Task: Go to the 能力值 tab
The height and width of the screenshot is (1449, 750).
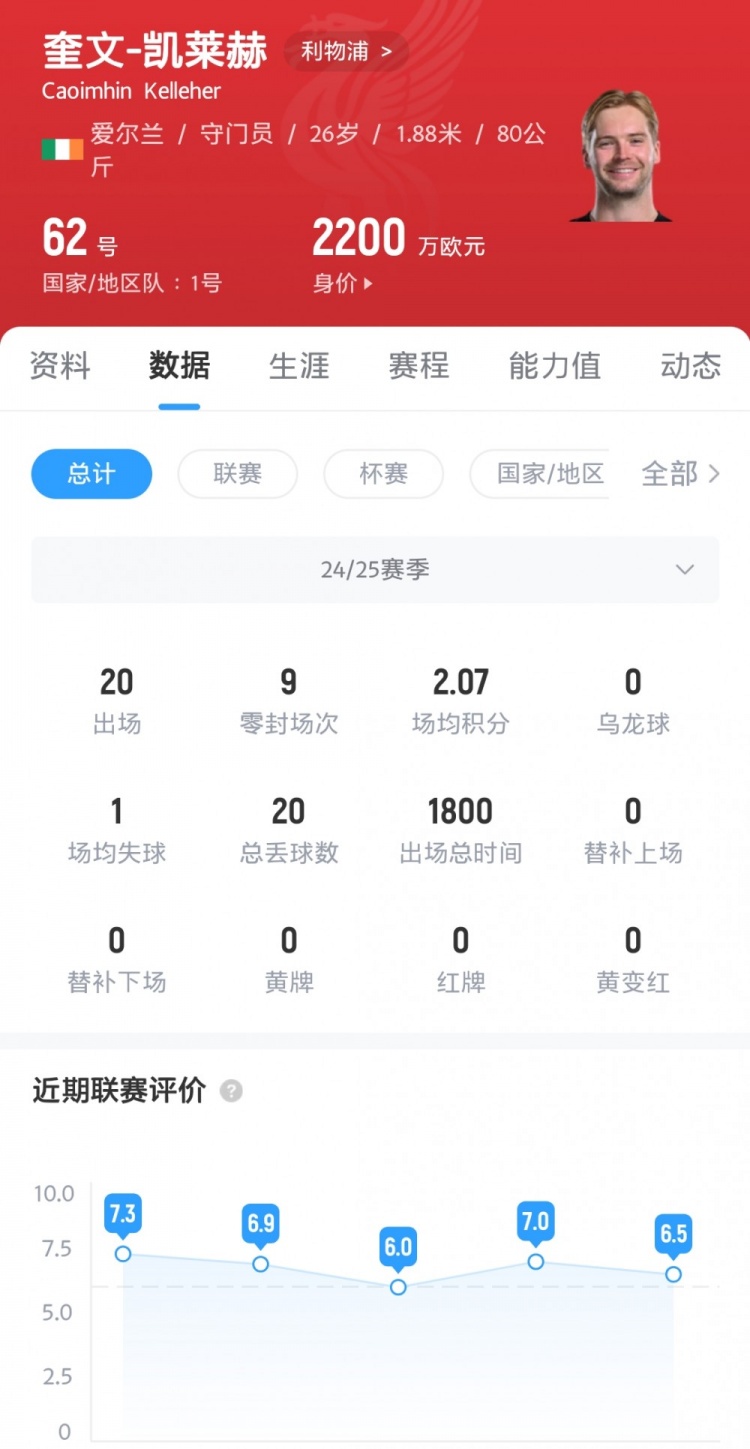Action: click(x=554, y=366)
